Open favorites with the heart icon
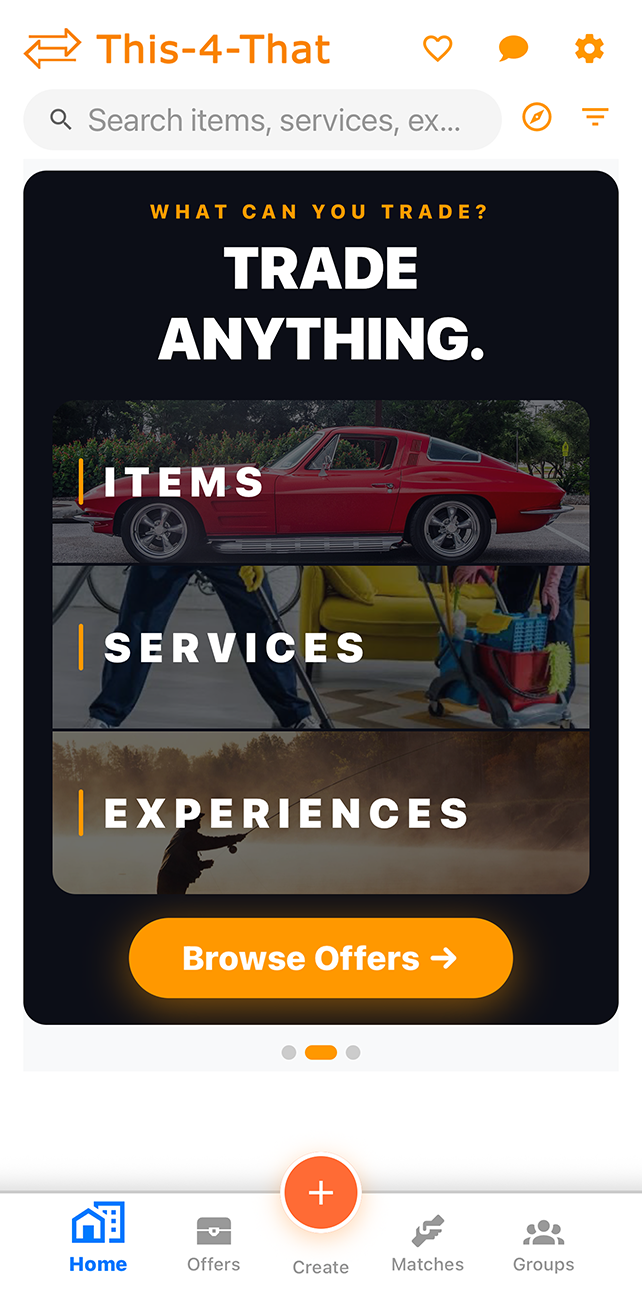The image size is (642, 1300). (437, 48)
